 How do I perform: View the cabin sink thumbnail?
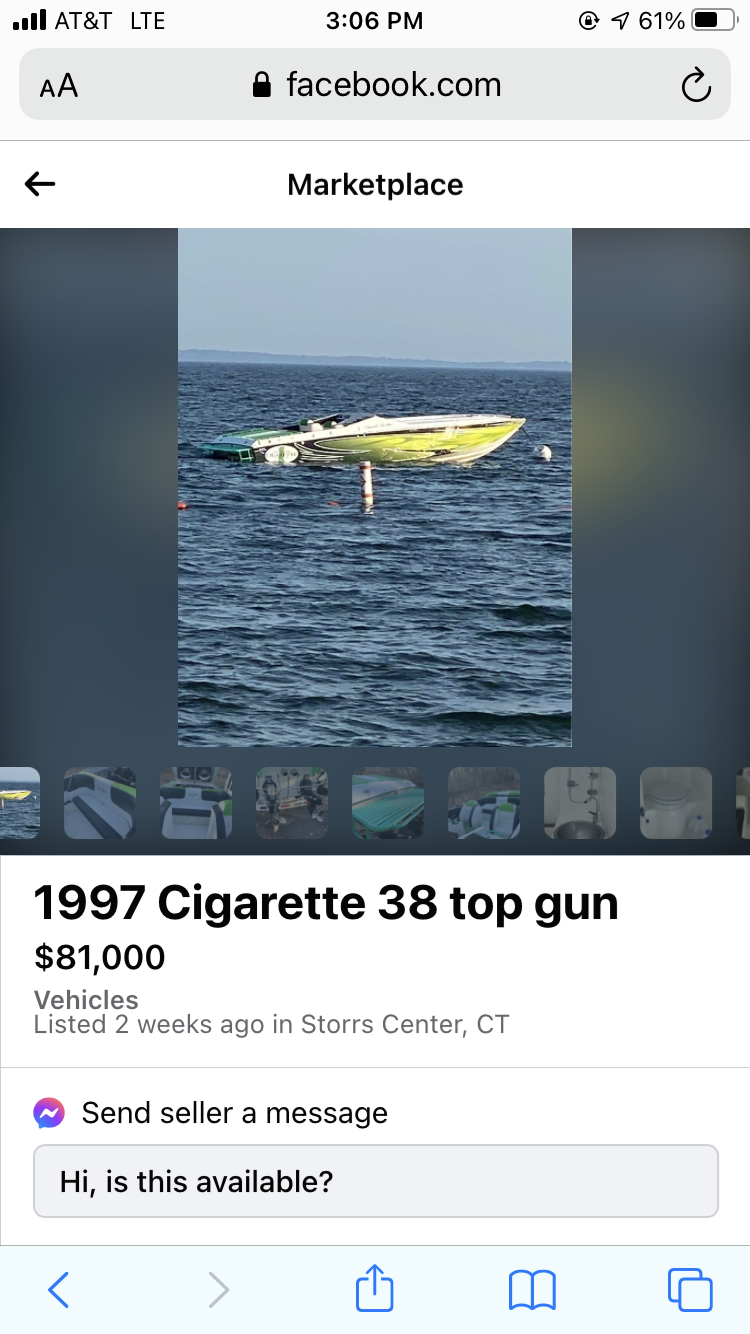[580, 803]
